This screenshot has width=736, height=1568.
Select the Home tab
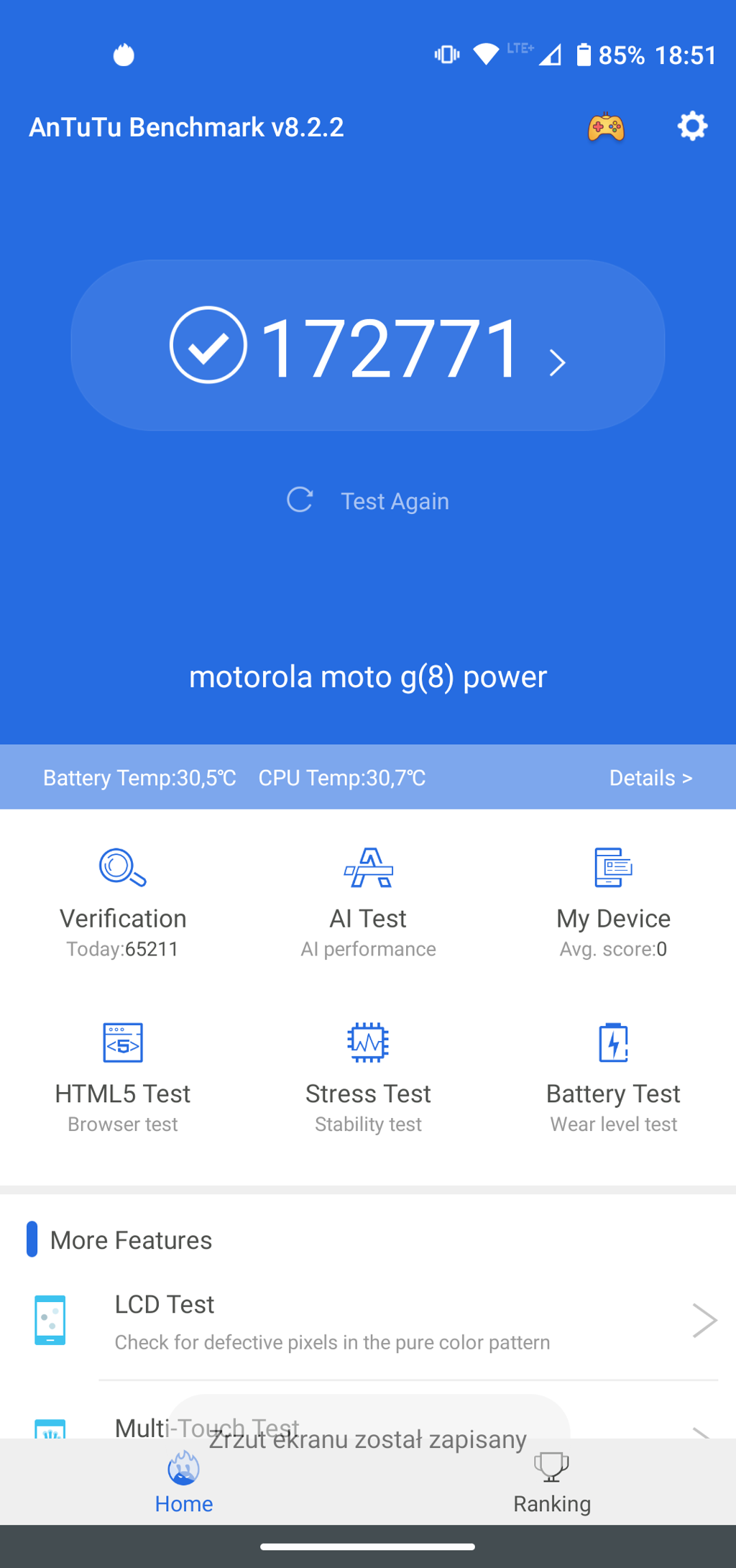(x=184, y=1482)
